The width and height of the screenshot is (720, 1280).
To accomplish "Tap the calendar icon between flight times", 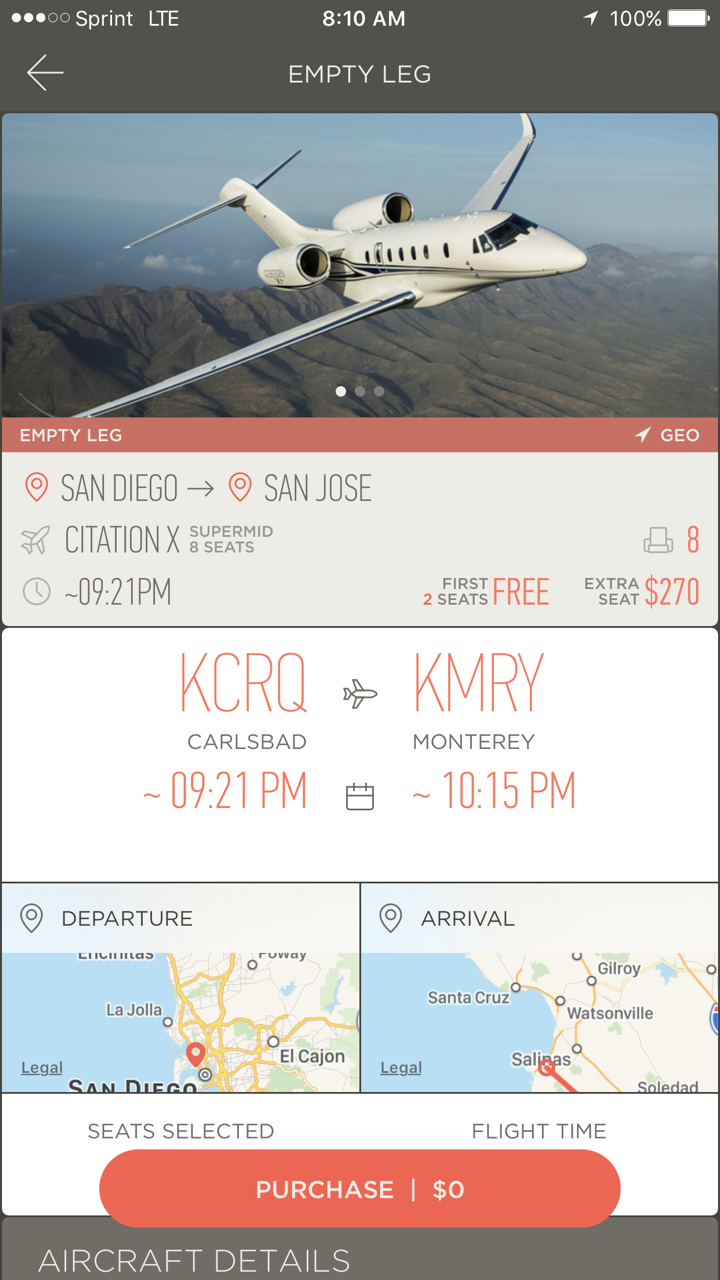I will pyautogui.click(x=360, y=797).
